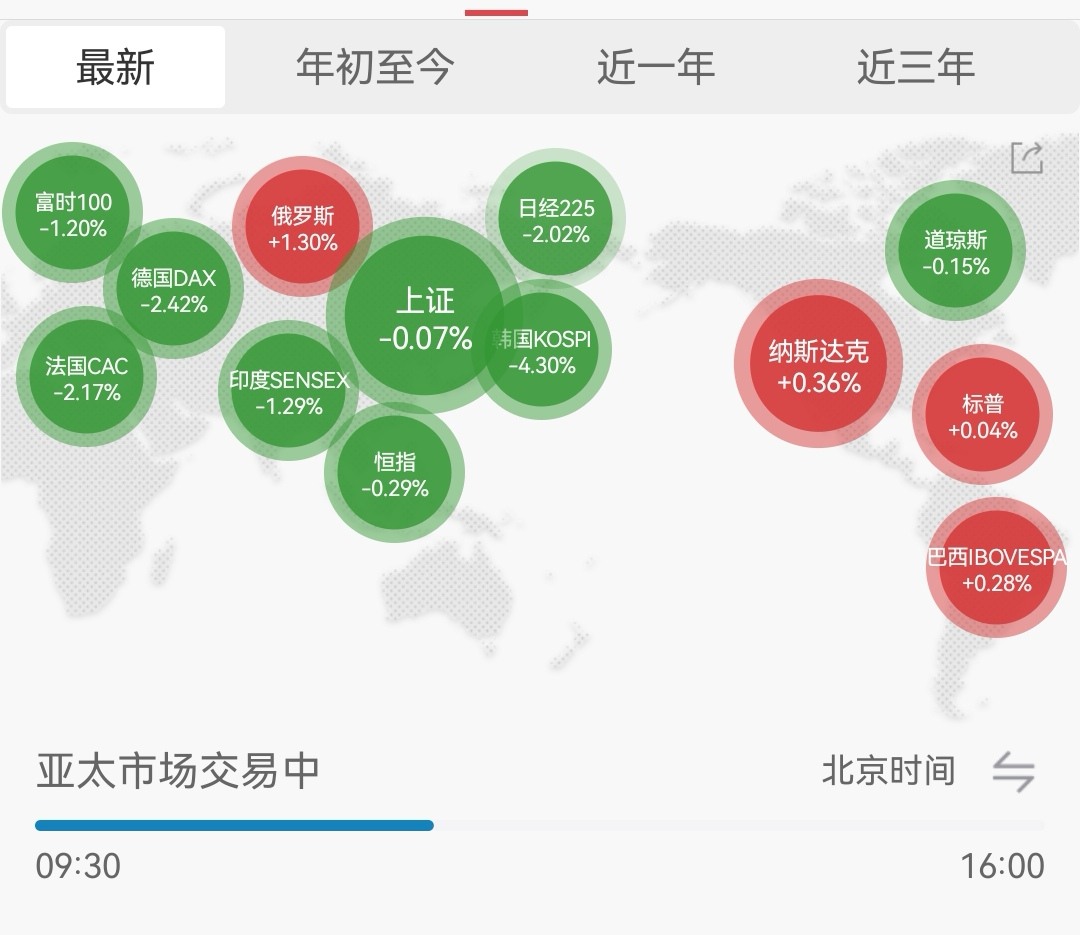1080x935 pixels.
Task: Open the 日经225 index bubble
Action: coord(556,221)
